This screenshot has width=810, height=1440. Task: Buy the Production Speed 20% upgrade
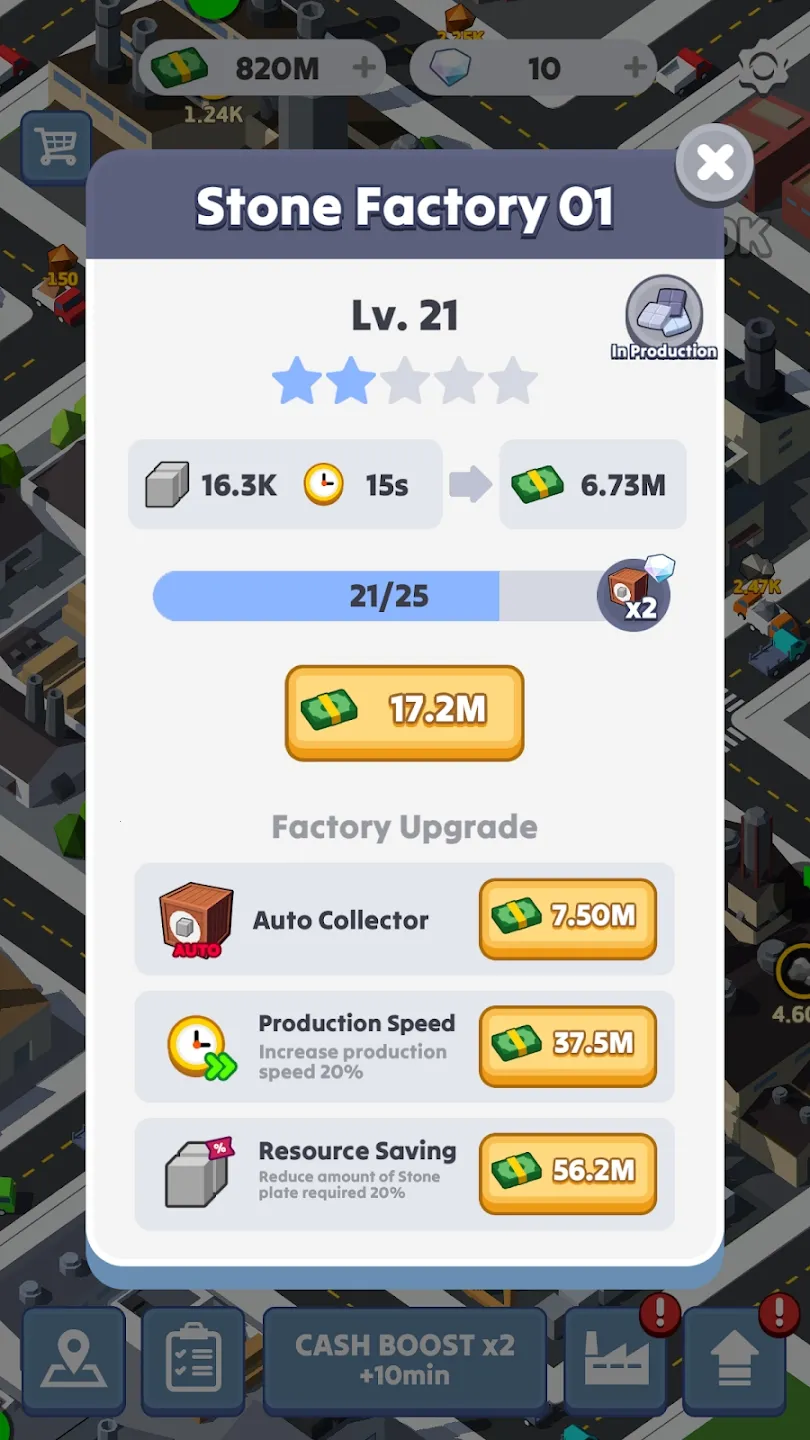click(x=568, y=1046)
